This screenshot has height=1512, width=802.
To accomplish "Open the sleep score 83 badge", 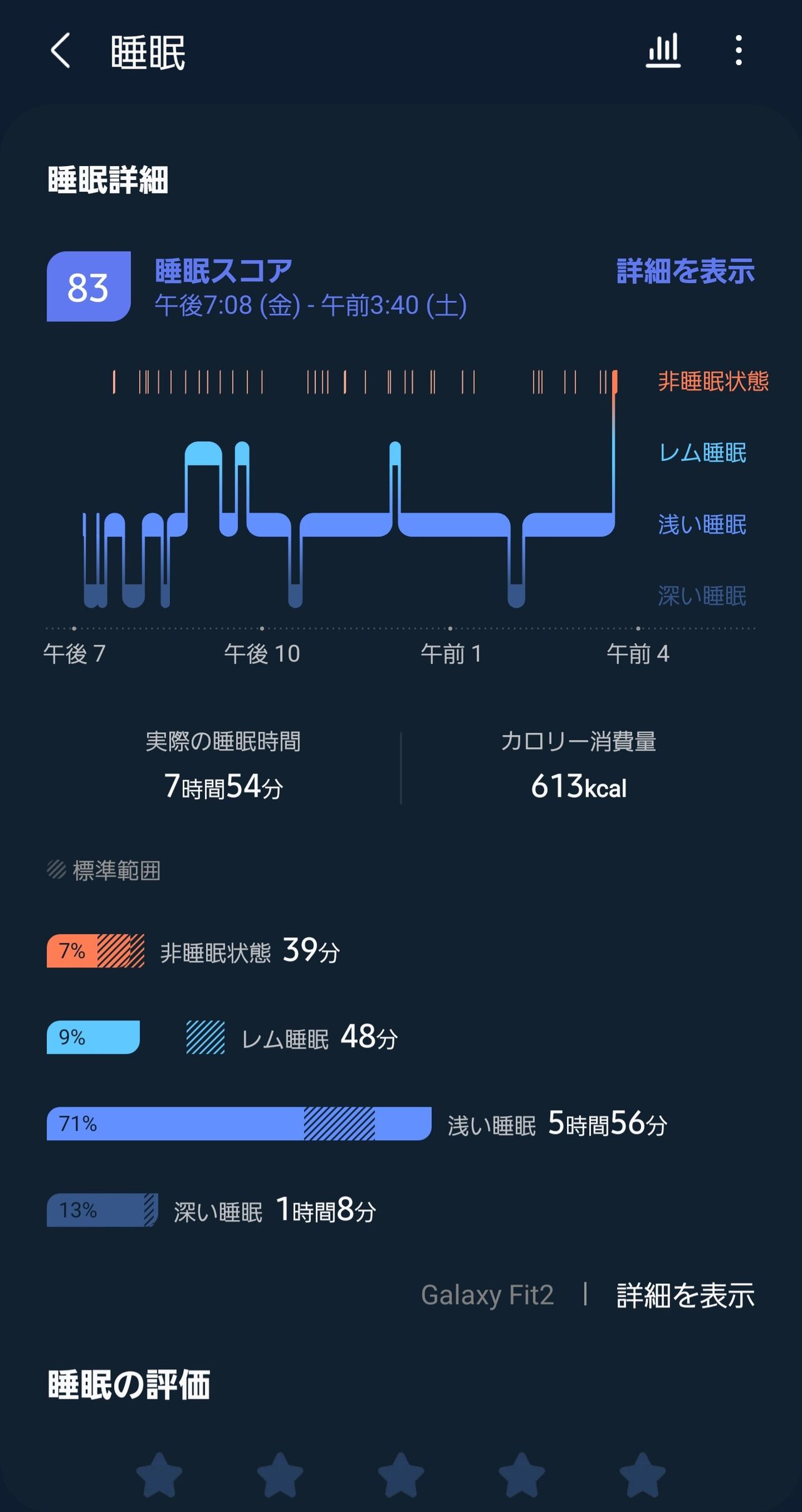I will pyautogui.click(x=89, y=286).
